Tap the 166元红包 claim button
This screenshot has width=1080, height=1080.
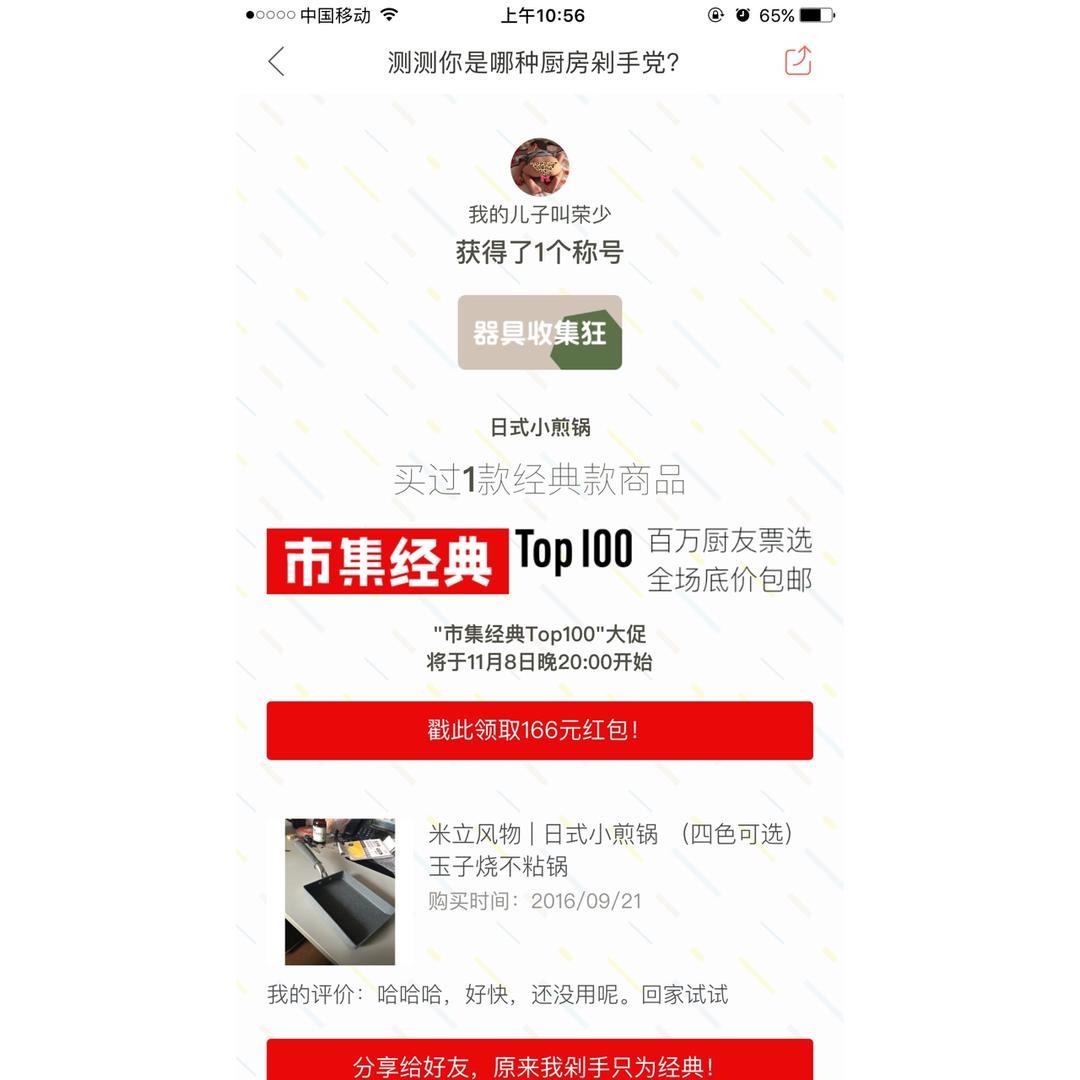pos(539,730)
